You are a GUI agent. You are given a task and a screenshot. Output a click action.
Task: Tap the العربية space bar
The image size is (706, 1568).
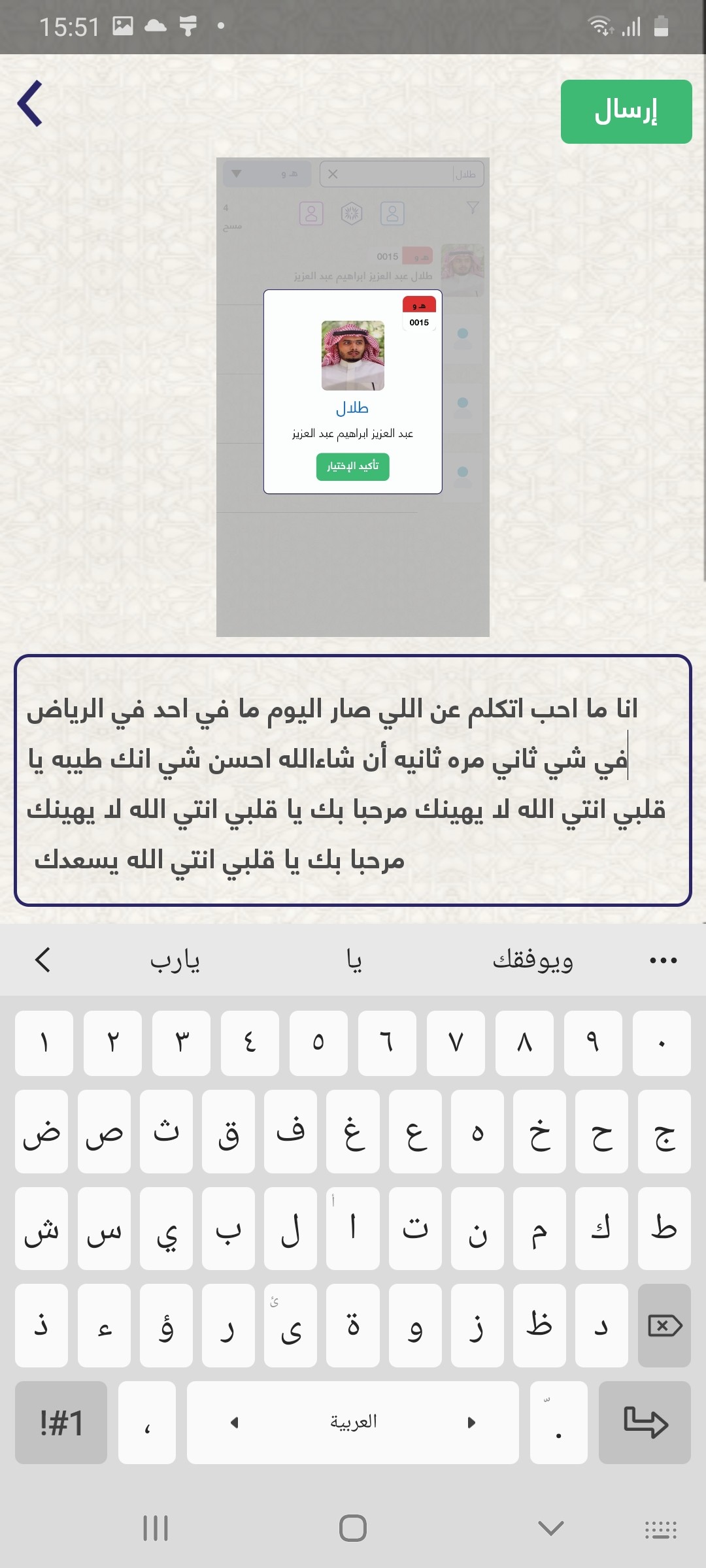click(353, 1422)
